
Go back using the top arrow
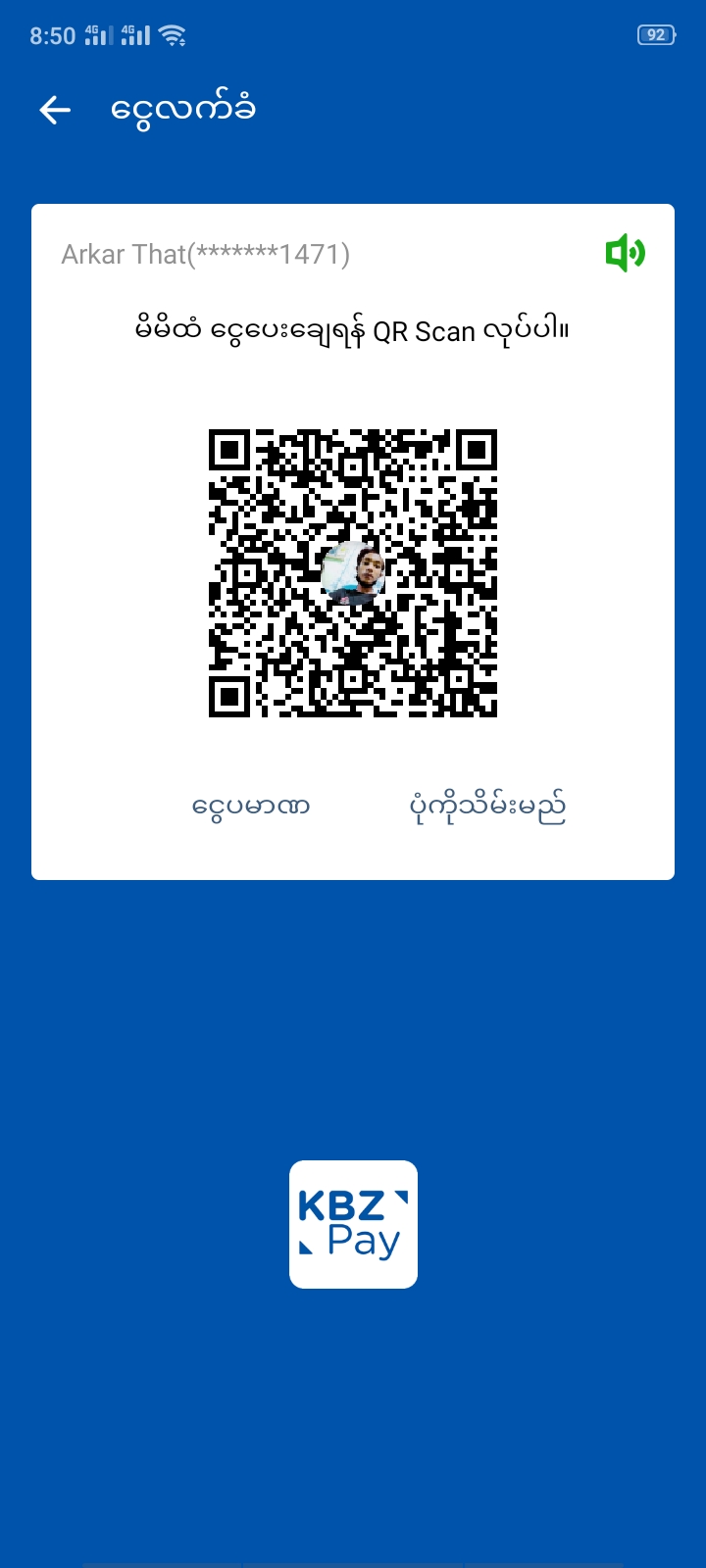click(55, 110)
